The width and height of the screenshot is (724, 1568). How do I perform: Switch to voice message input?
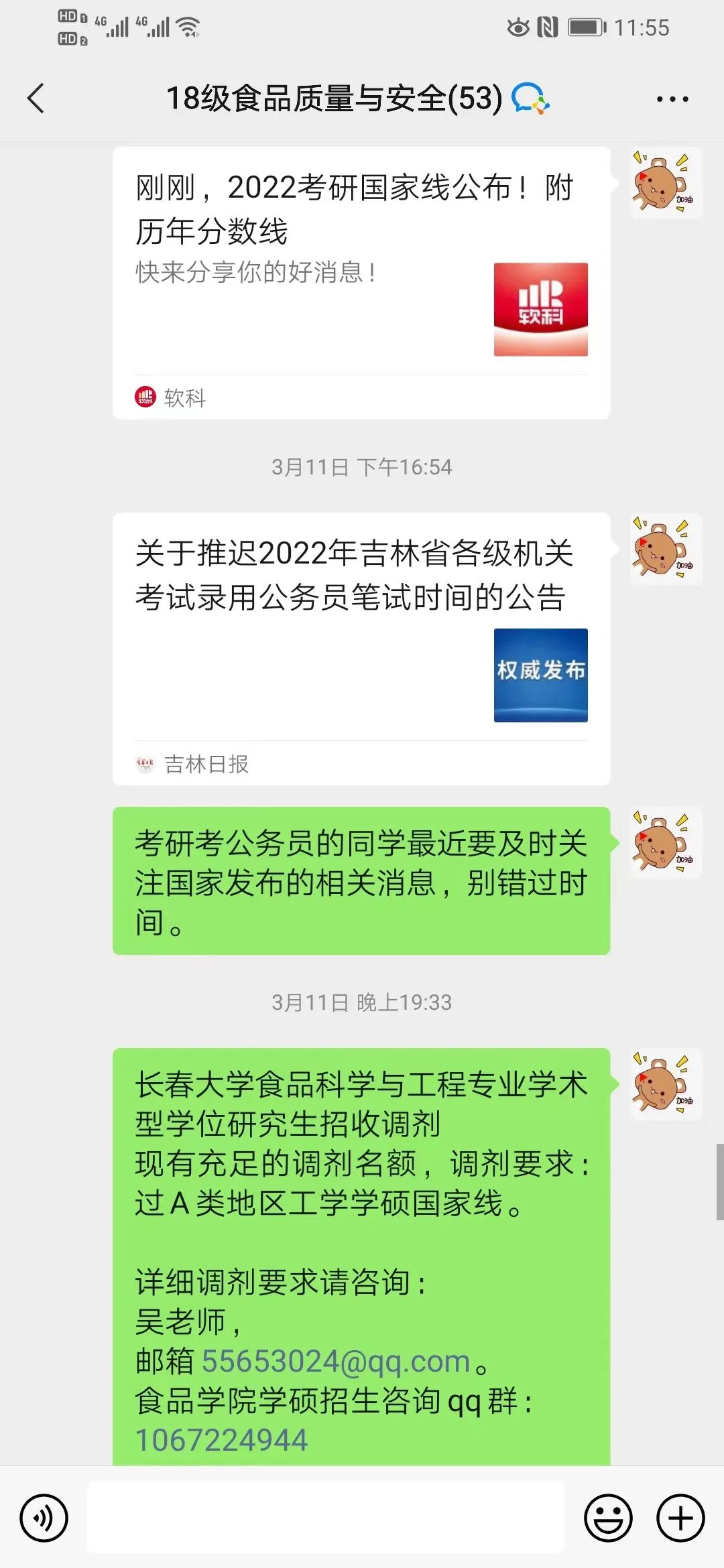coord(44,1518)
